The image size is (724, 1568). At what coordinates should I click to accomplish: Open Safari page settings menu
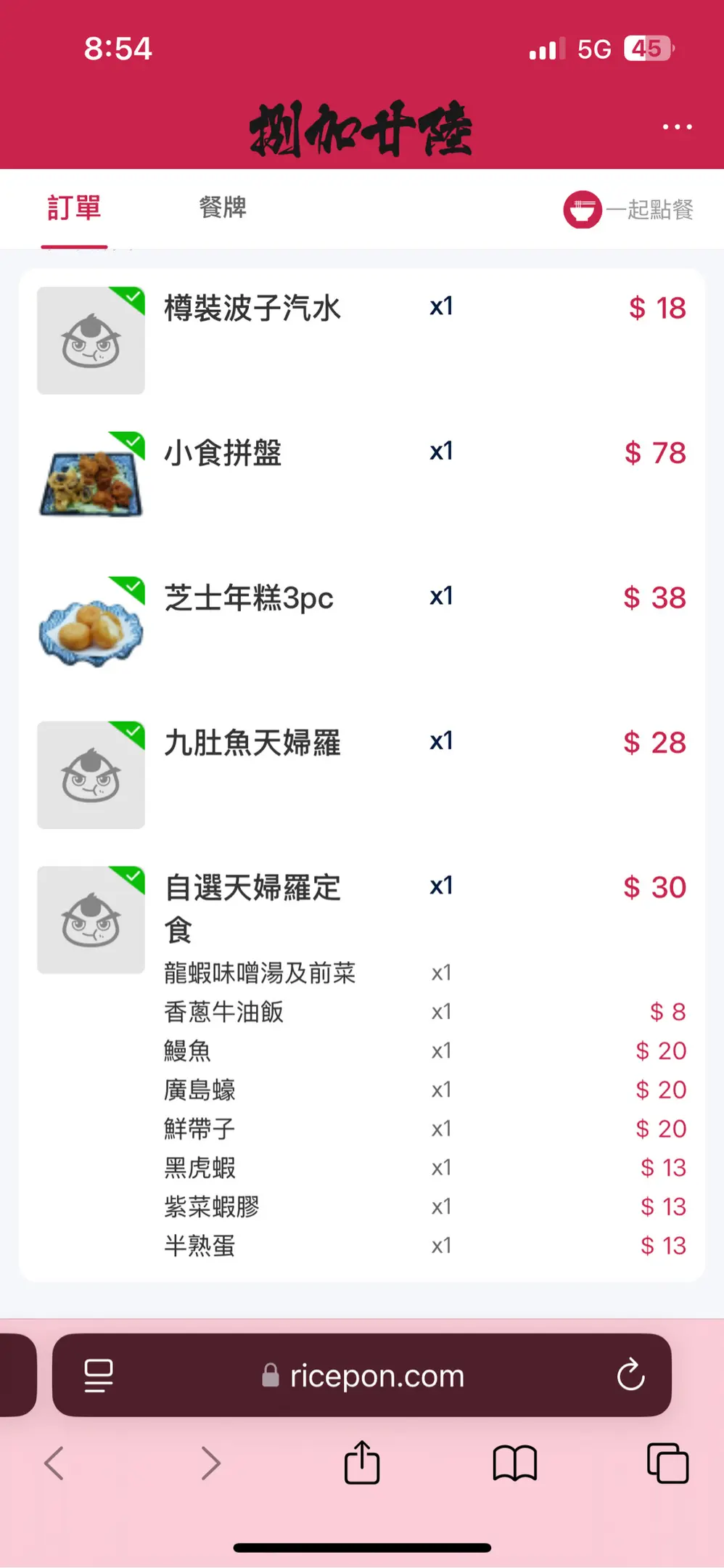(x=99, y=1375)
